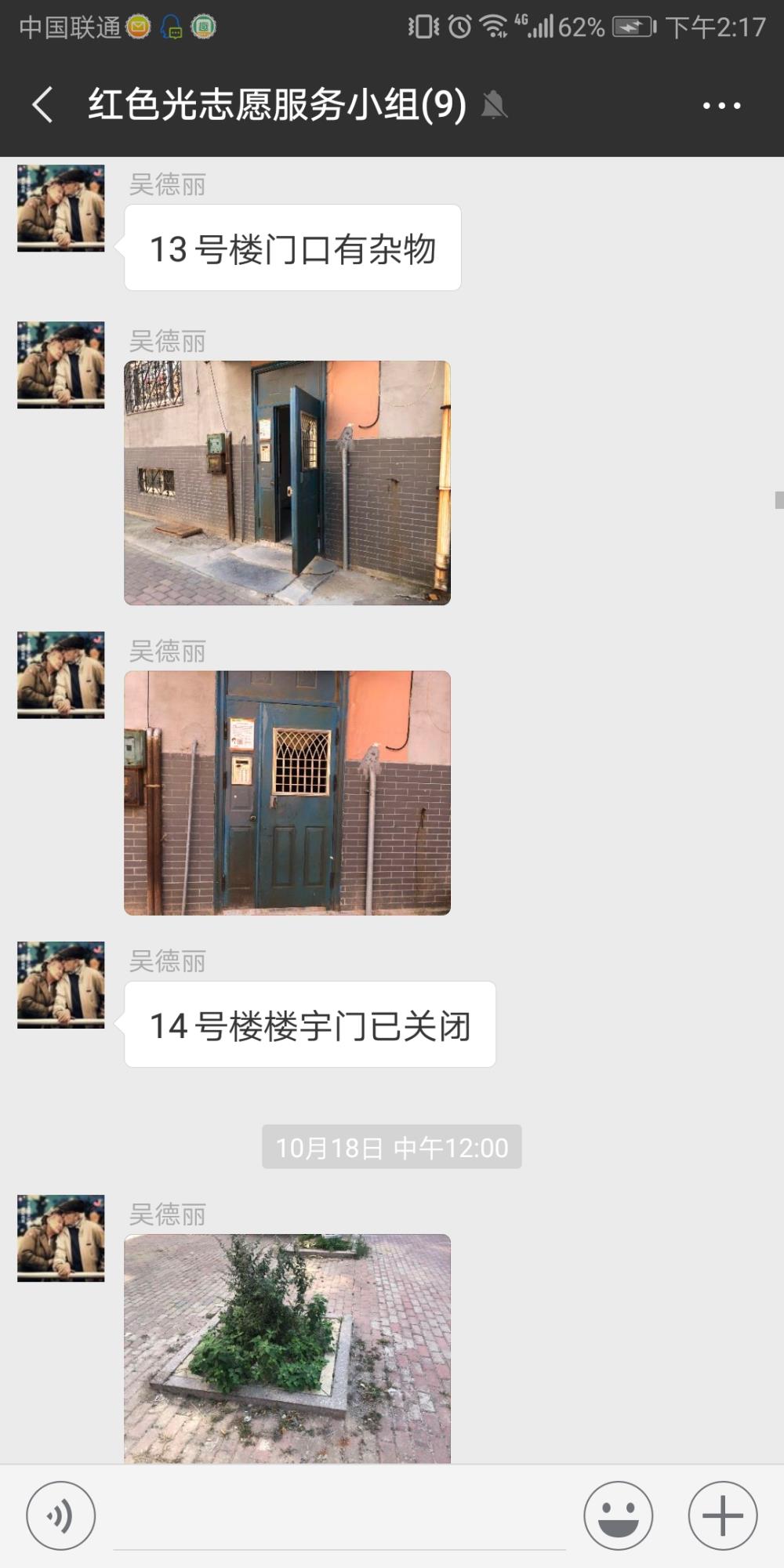Open the emoji sticker panel
Image resolution: width=784 pixels, height=1568 pixels.
[618, 1515]
